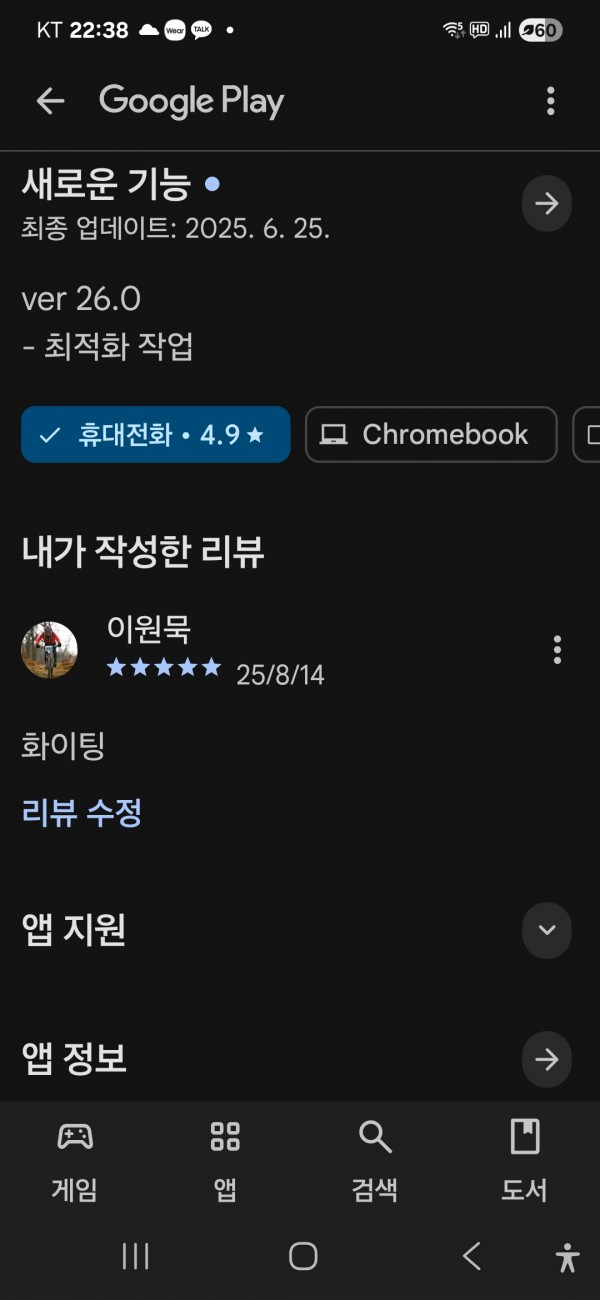Tap the system home button
600x1300 pixels.
point(303,1257)
